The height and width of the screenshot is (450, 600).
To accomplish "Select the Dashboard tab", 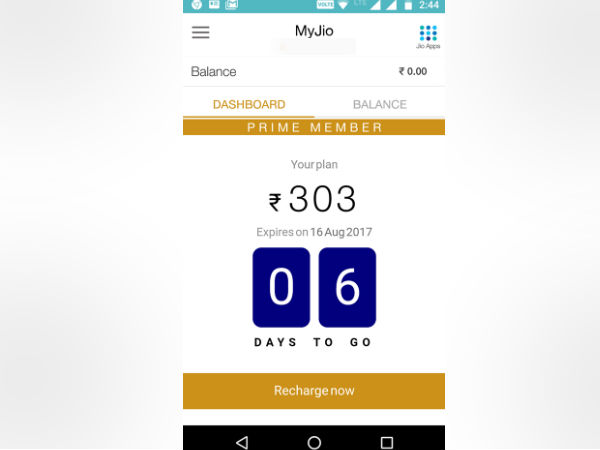I will click(249, 104).
